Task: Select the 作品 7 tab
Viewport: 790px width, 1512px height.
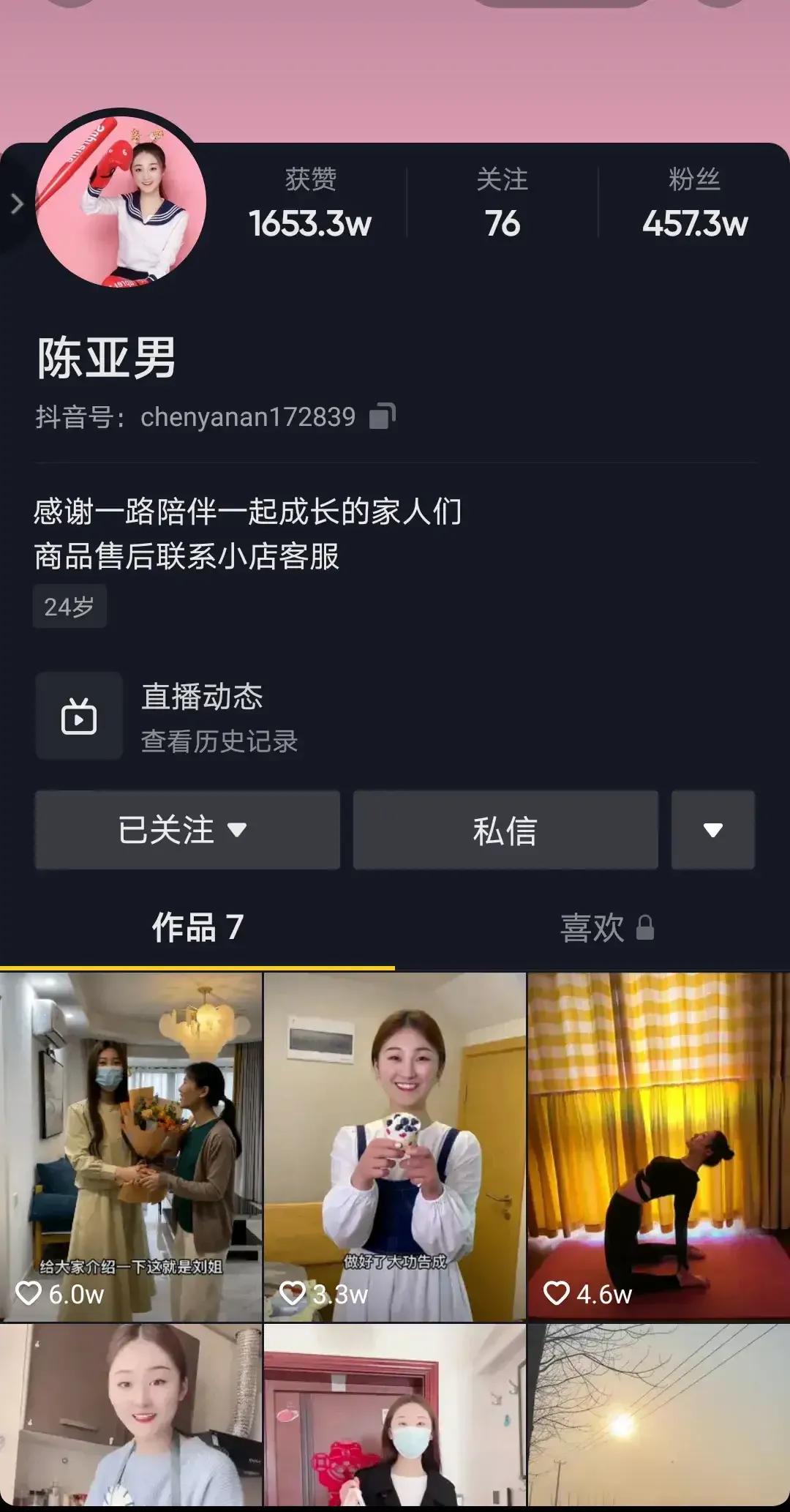Action: [197, 927]
